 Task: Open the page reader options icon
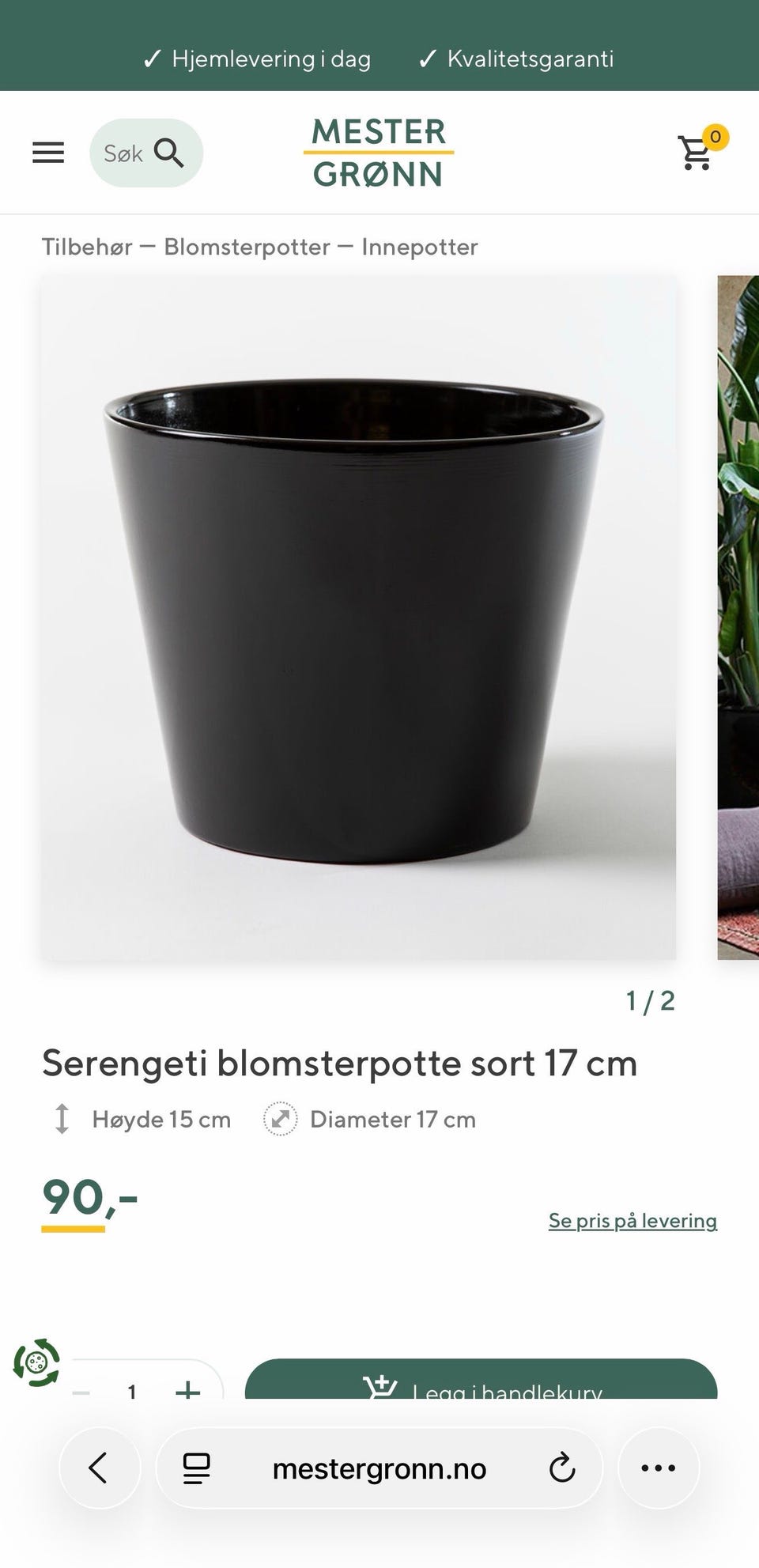[x=196, y=1468]
